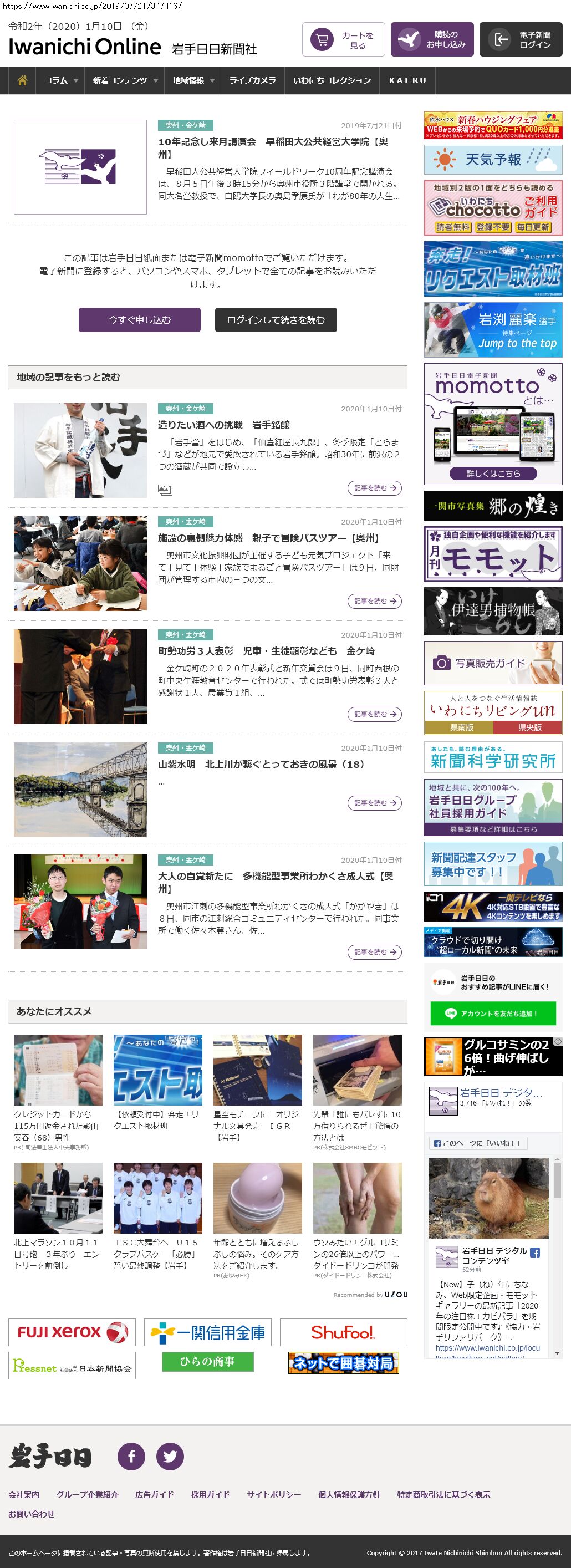Tap 購読のお申し込み subscription button
The image size is (571, 1568).
click(432, 39)
